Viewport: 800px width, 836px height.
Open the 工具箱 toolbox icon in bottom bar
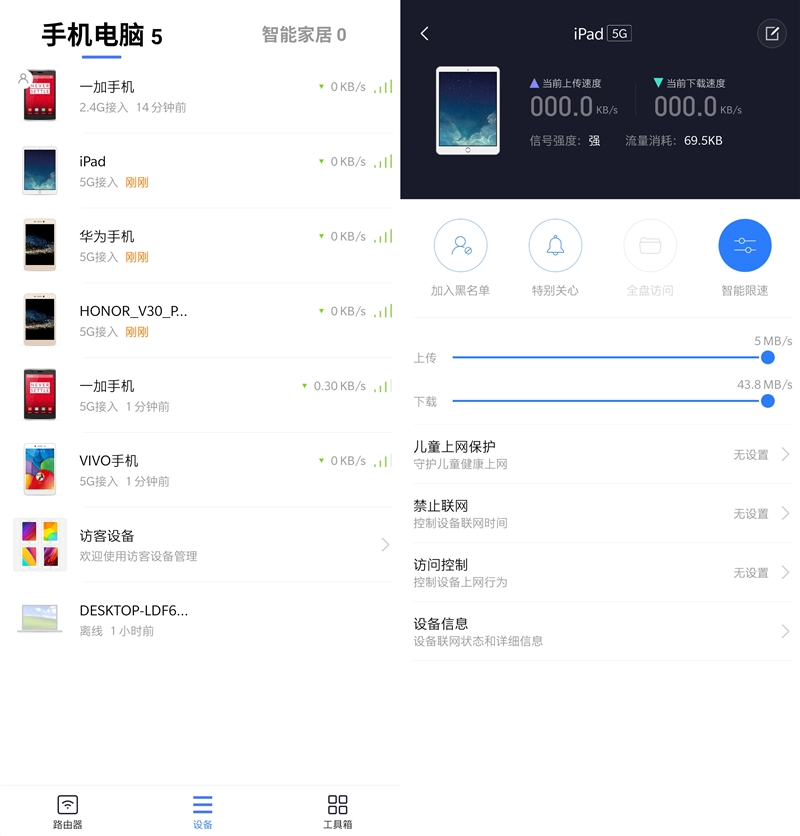[337, 807]
